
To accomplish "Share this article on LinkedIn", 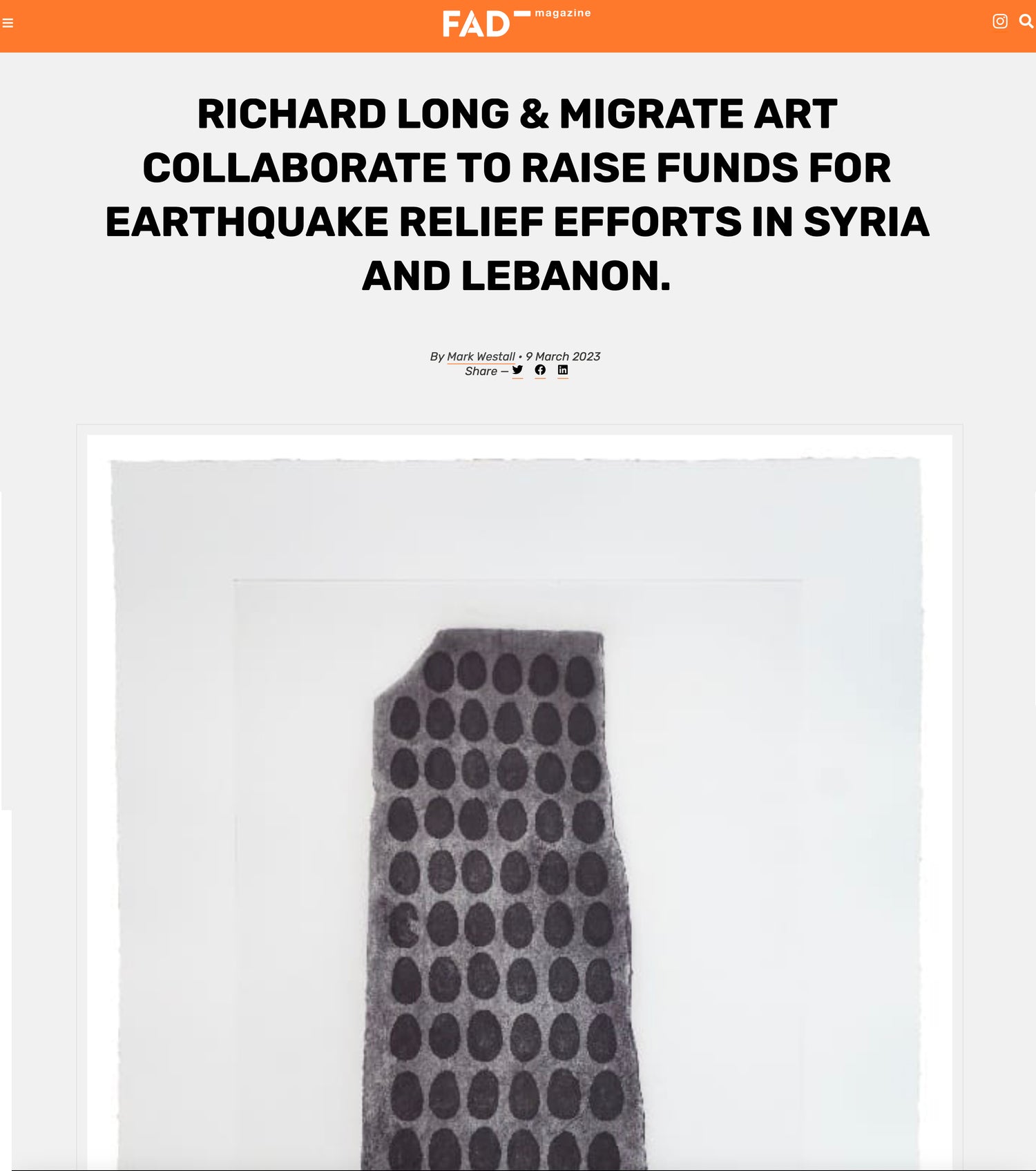I will point(563,370).
